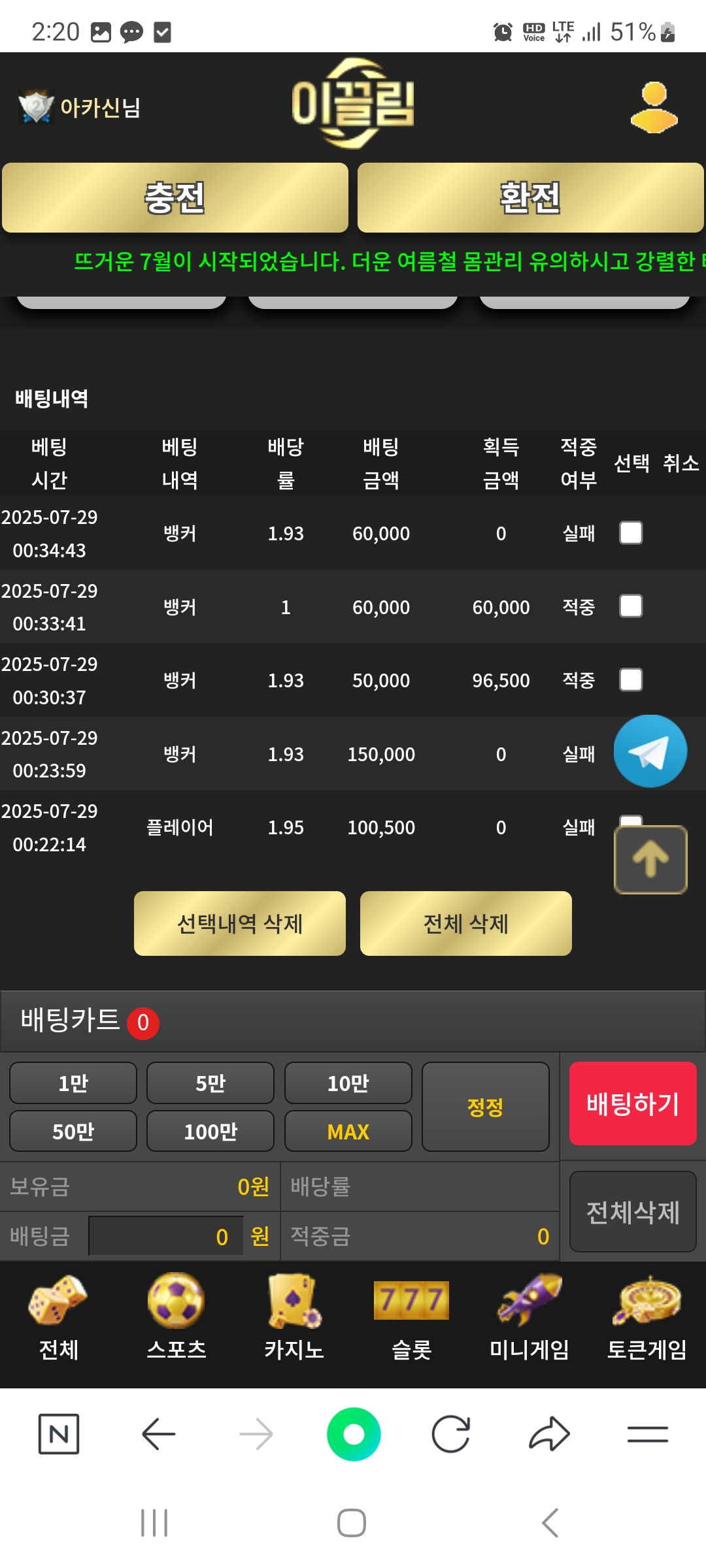
Task: Add 1만 to the bet amount
Action: (73, 1083)
